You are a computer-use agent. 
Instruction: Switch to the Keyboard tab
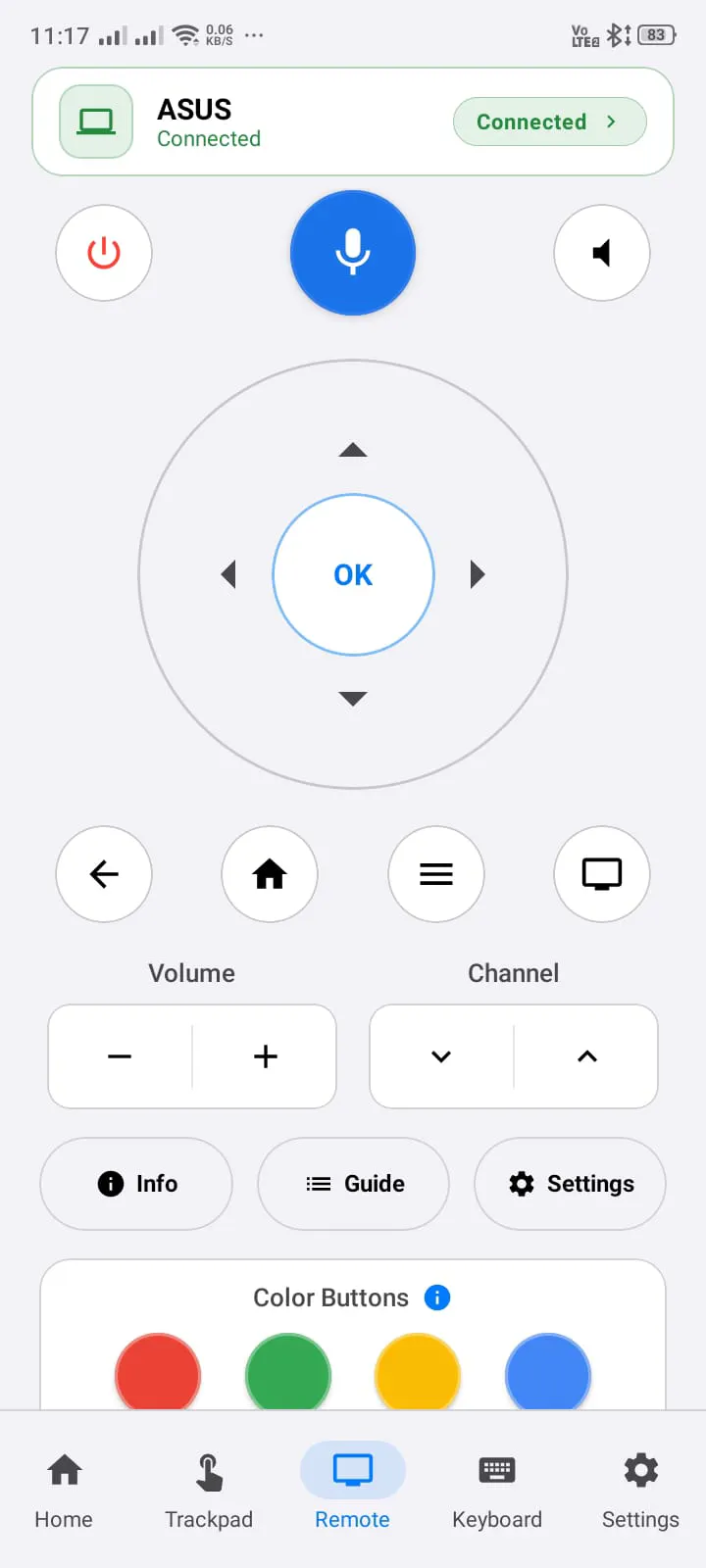(497, 1492)
